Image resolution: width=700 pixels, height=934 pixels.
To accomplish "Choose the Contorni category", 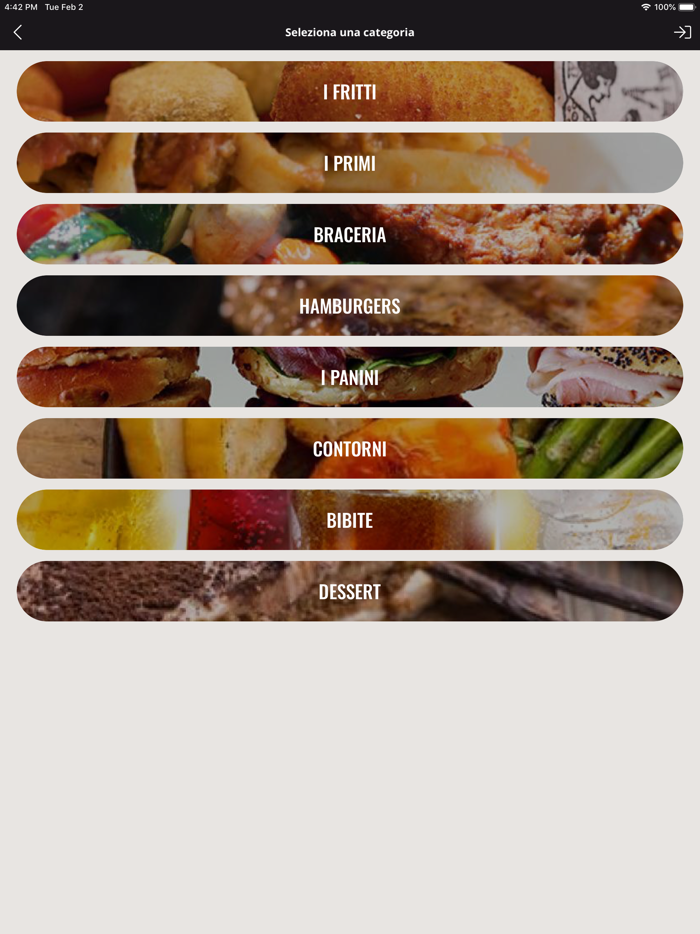I will 350,449.
